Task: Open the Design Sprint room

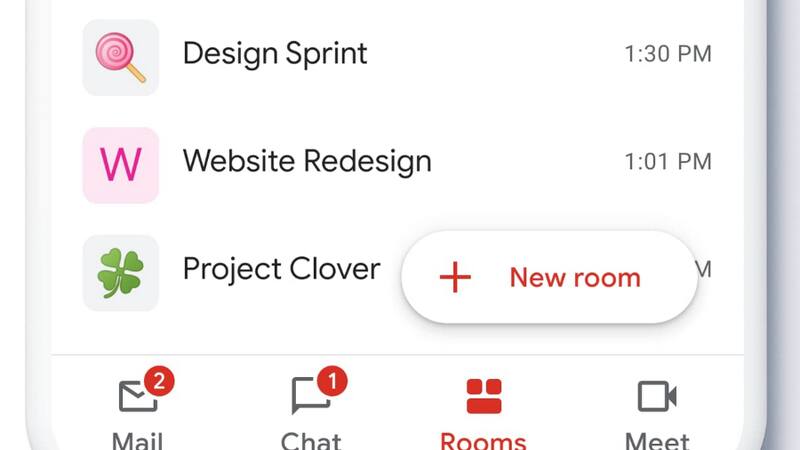Action: click(275, 53)
